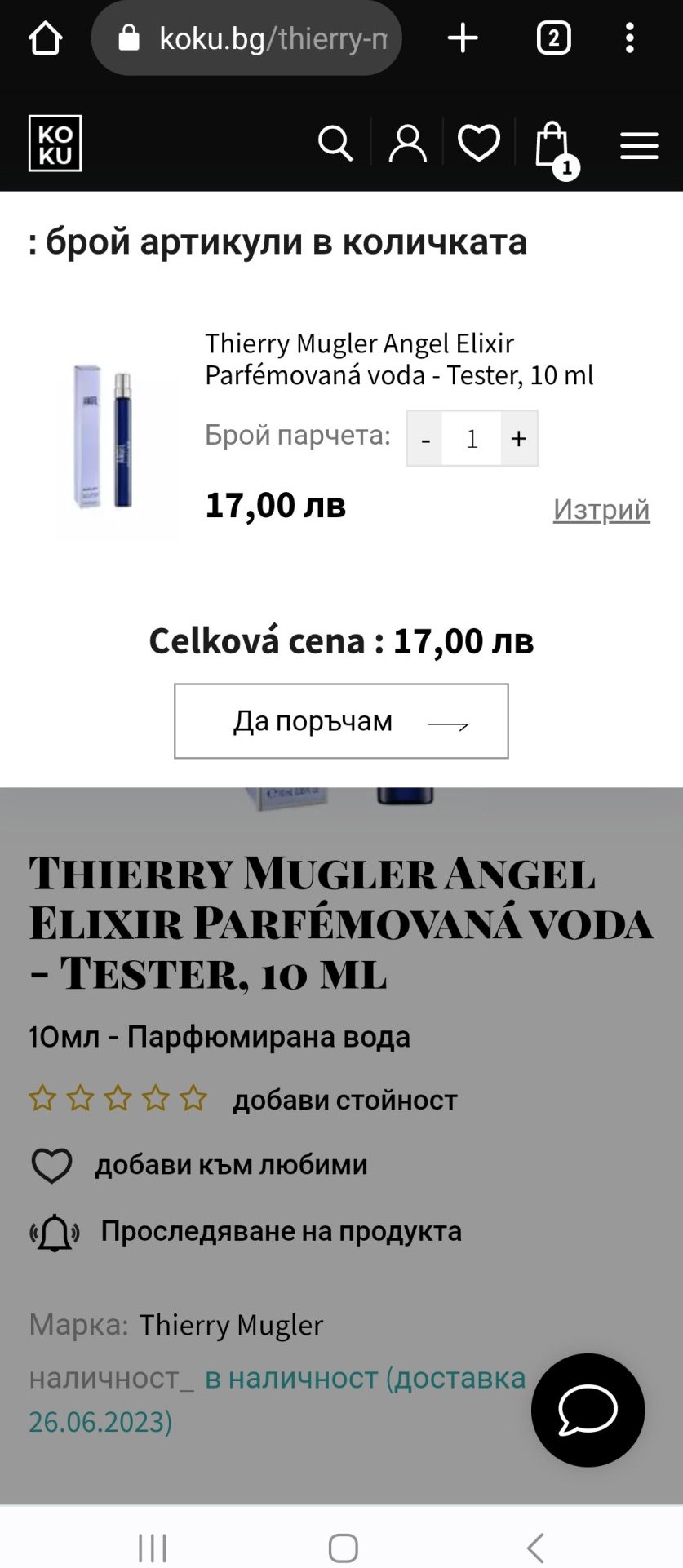Go to browser home page
683x1568 pixels.
(45, 38)
